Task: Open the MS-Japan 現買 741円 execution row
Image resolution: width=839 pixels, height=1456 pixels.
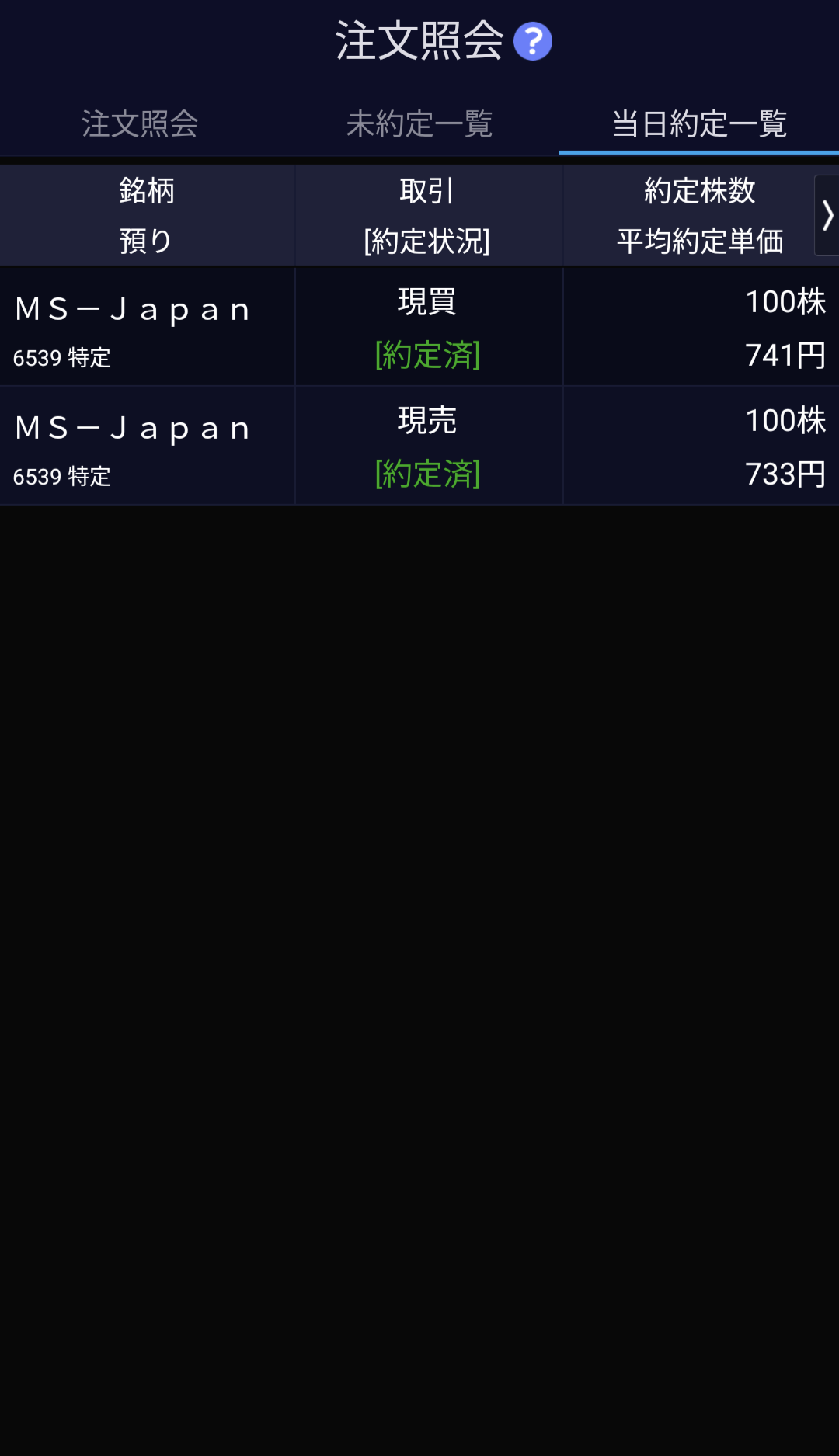Action: pyautogui.click(x=419, y=327)
